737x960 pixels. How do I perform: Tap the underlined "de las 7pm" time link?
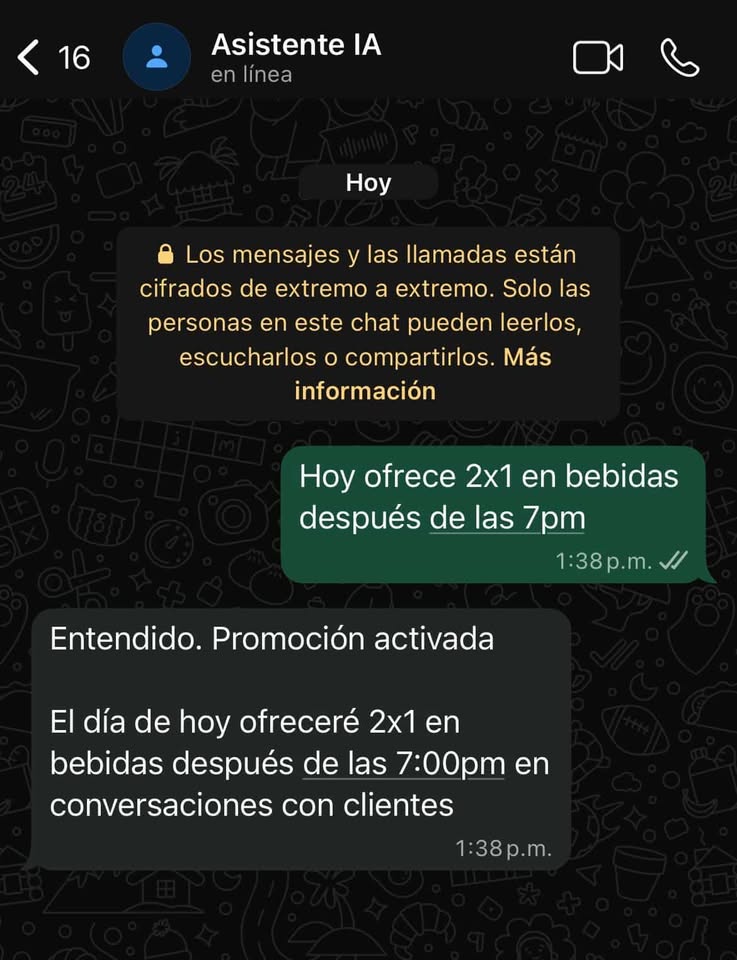pos(507,518)
